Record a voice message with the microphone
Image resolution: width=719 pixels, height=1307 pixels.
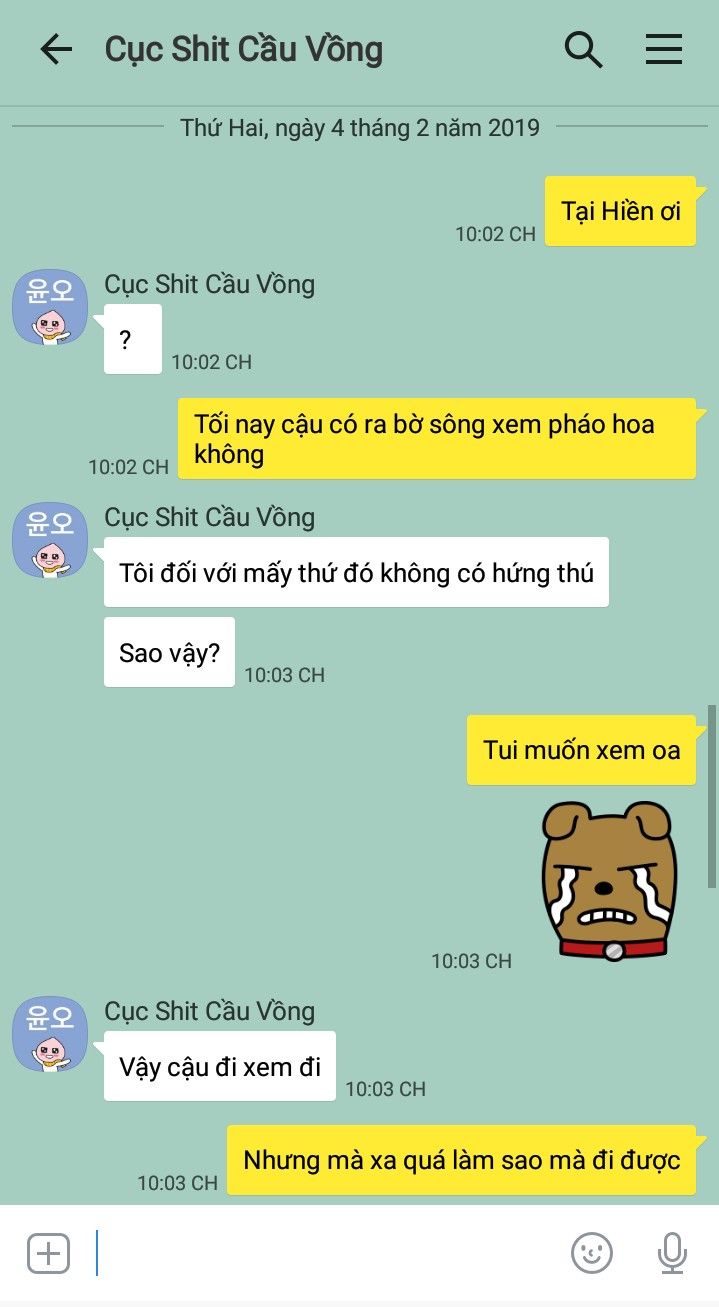(x=673, y=1253)
